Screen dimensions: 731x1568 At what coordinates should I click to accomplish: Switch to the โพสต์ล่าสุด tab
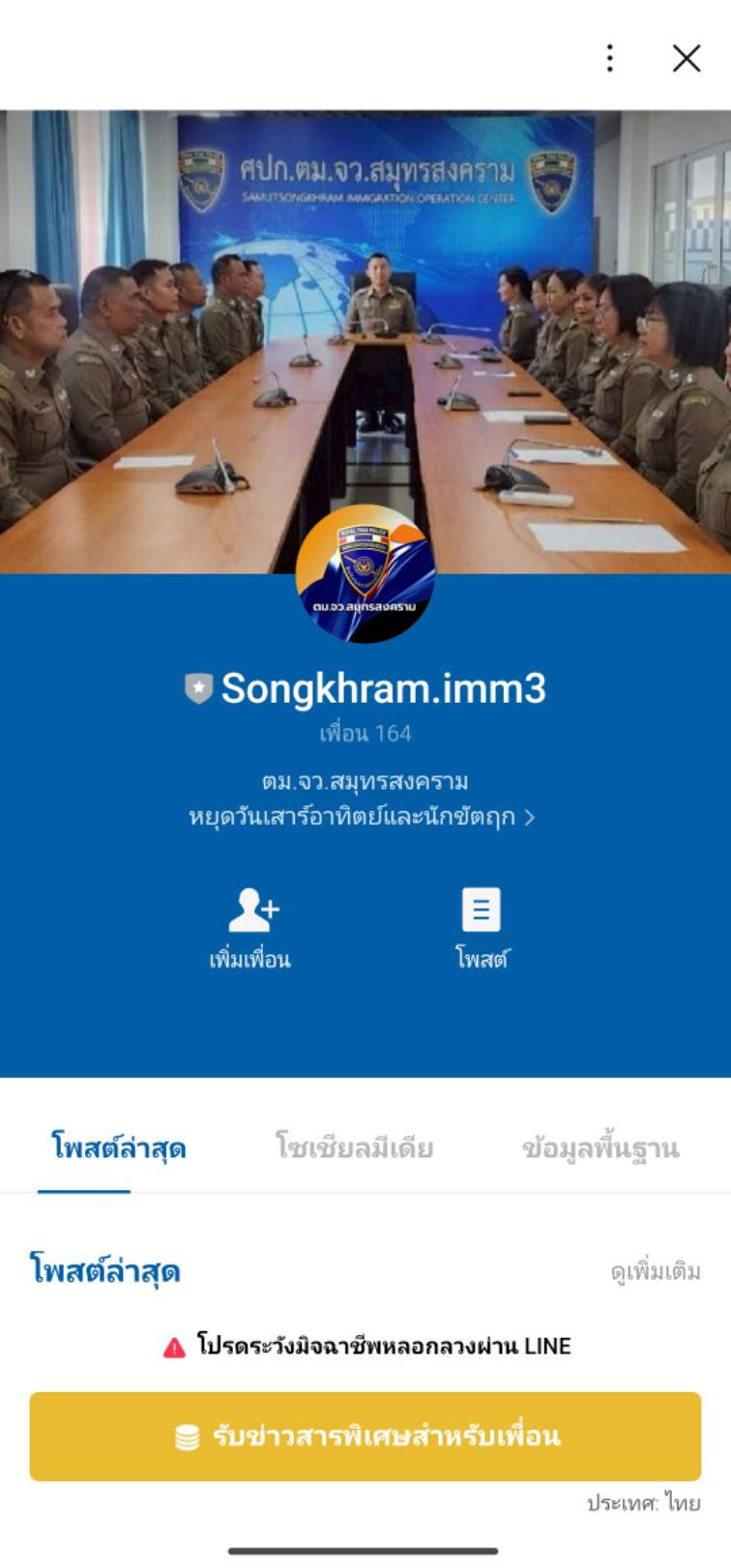click(x=119, y=1148)
